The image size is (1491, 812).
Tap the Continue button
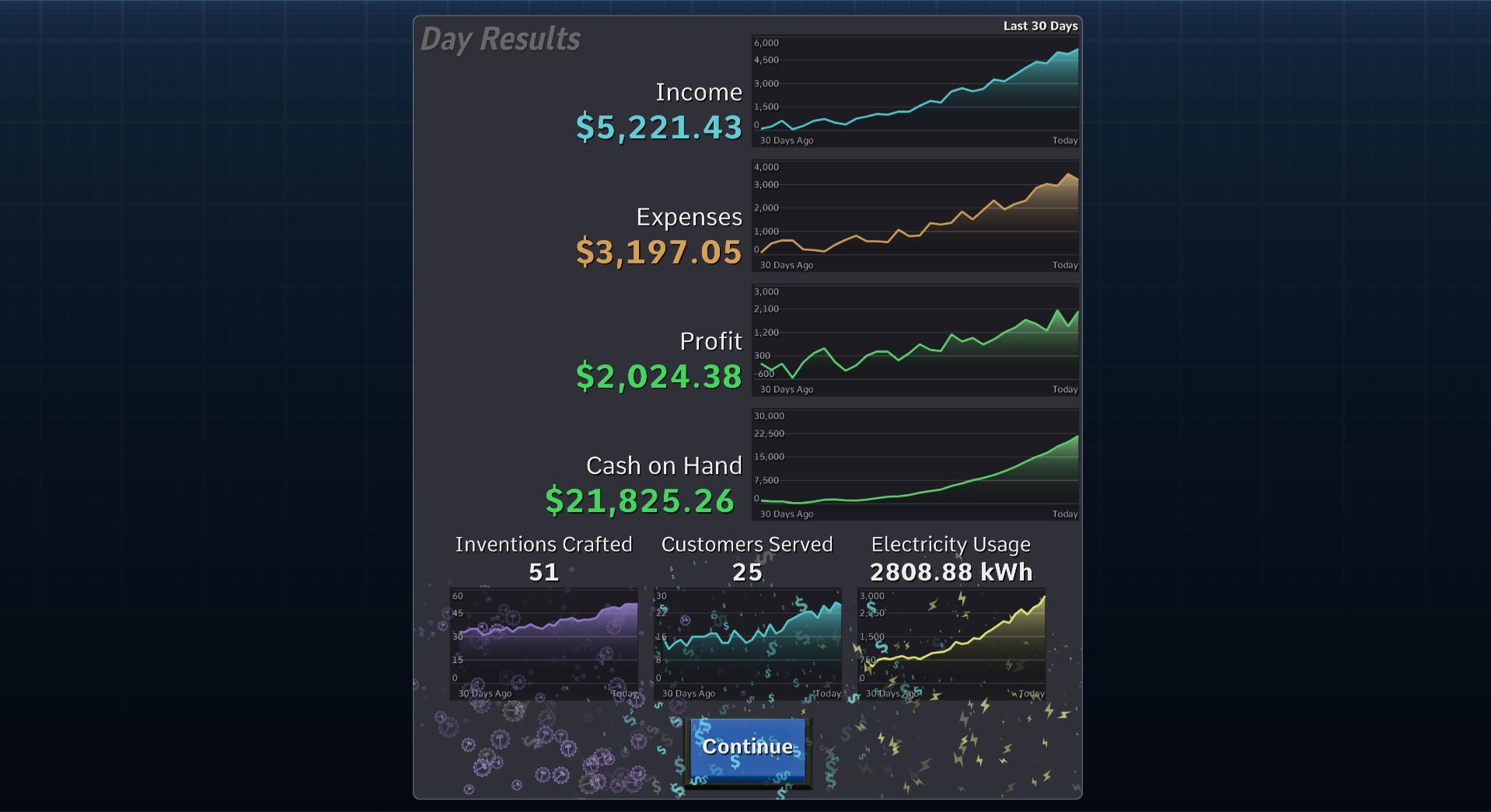747,749
